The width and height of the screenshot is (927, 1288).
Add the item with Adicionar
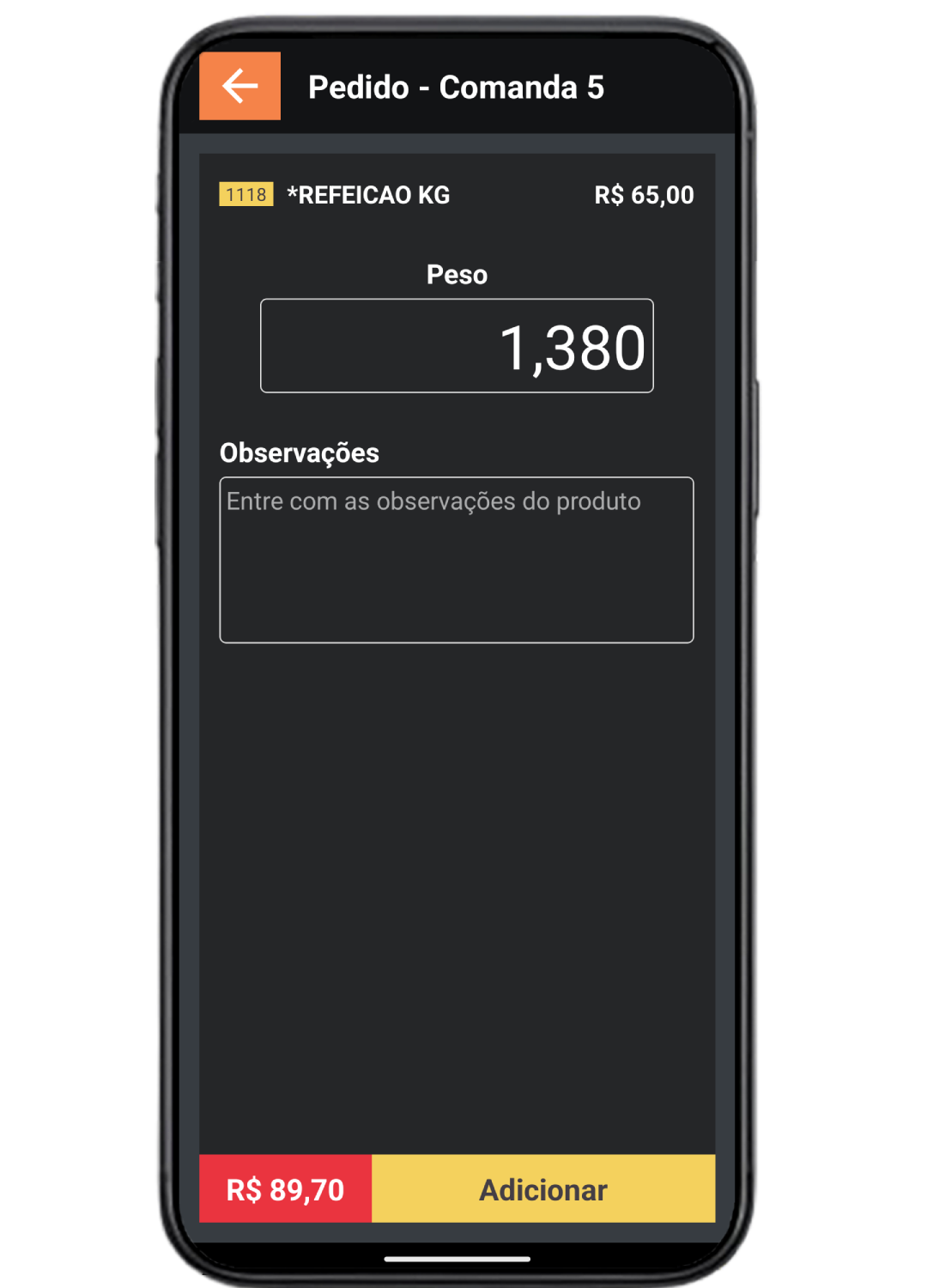coord(542,1188)
